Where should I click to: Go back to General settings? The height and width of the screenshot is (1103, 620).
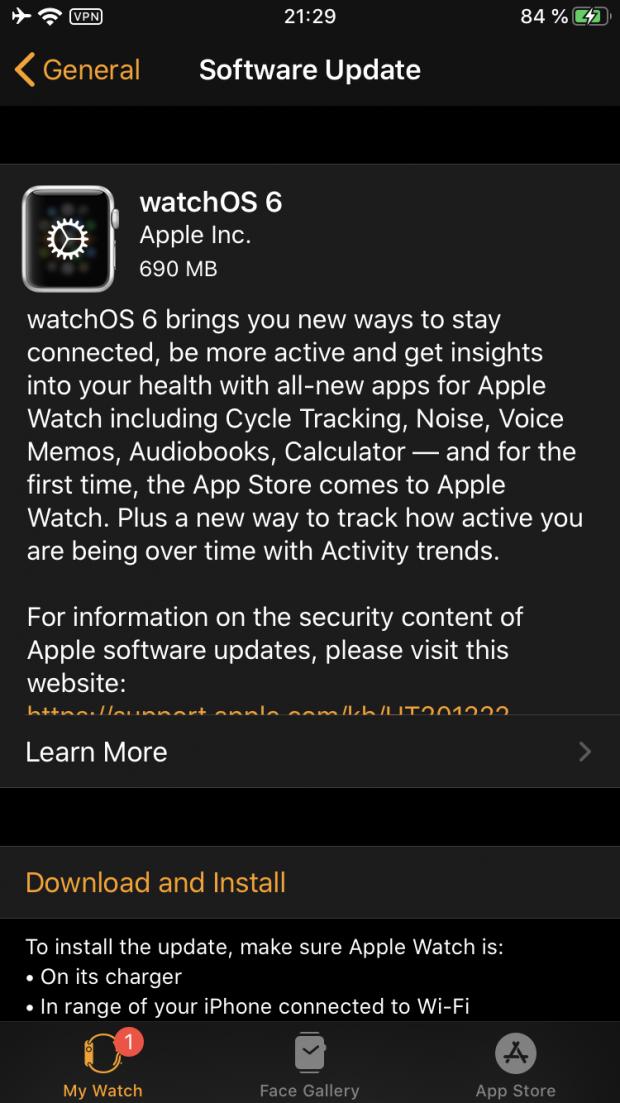click(x=78, y=70)
